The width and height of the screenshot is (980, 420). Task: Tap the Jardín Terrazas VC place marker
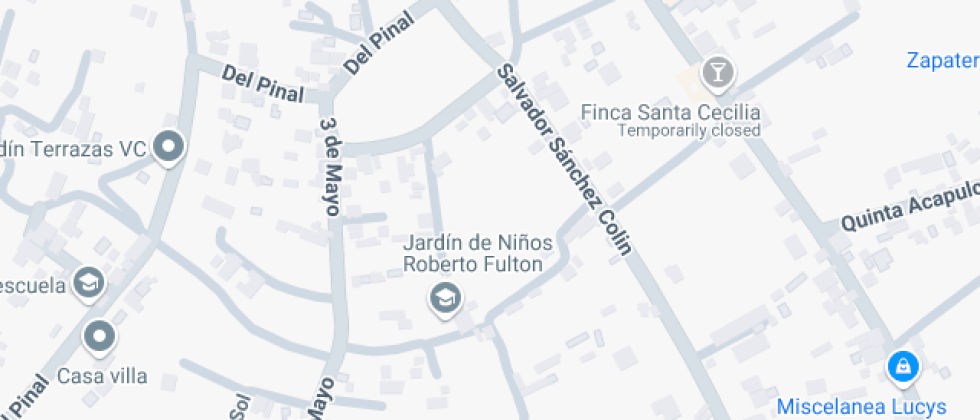click(169, 148)
